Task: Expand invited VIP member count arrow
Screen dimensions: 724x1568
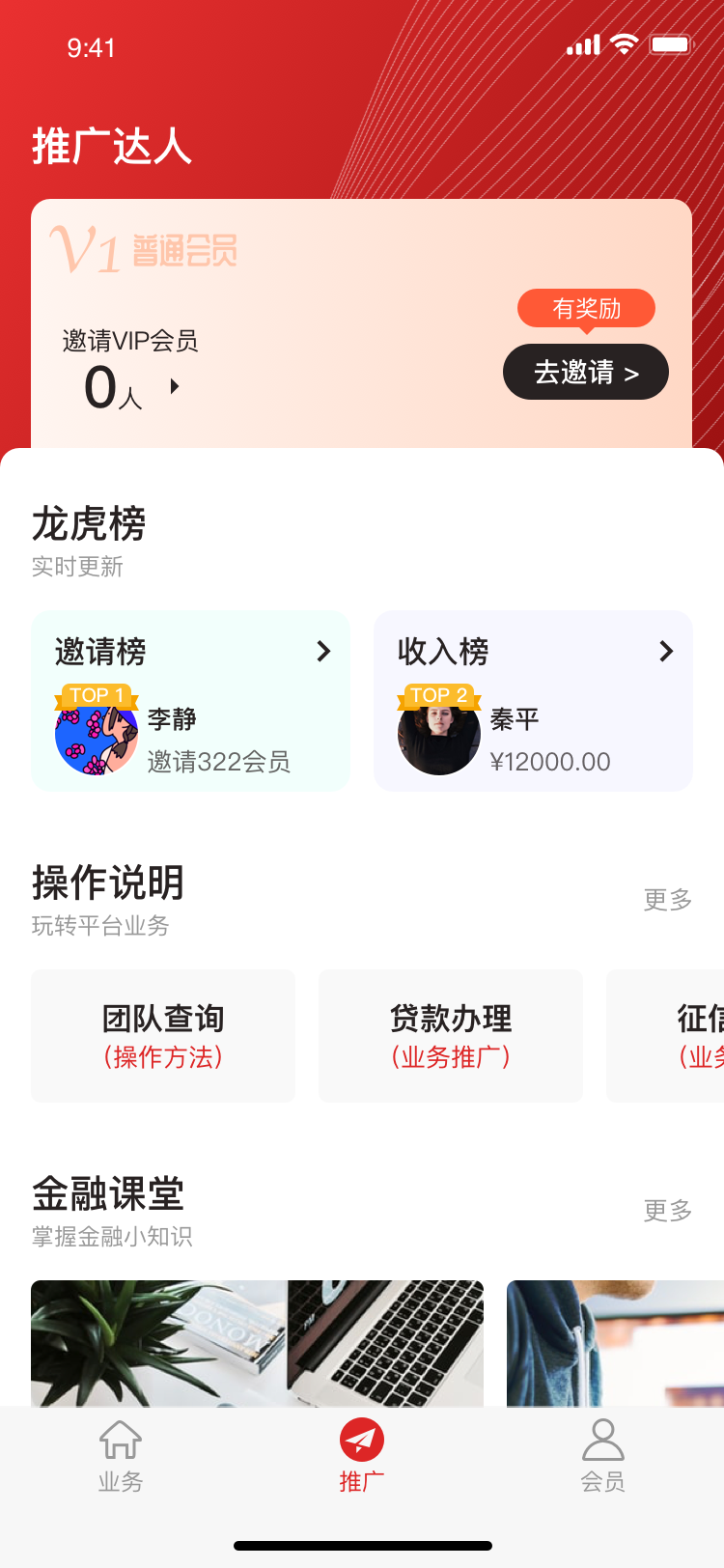Action: (175, 386)
